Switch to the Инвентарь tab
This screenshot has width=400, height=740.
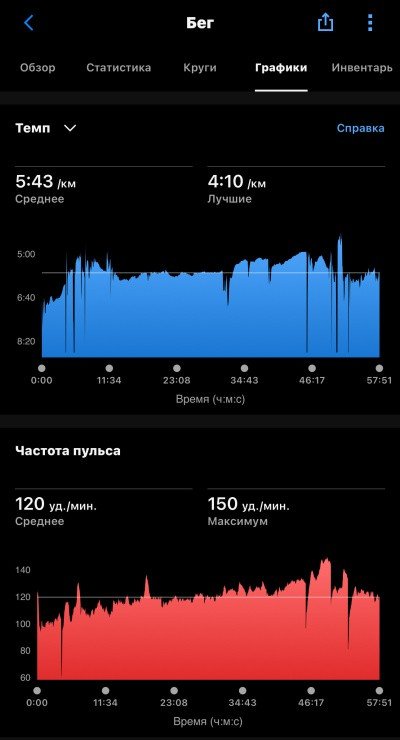[362, 67]
